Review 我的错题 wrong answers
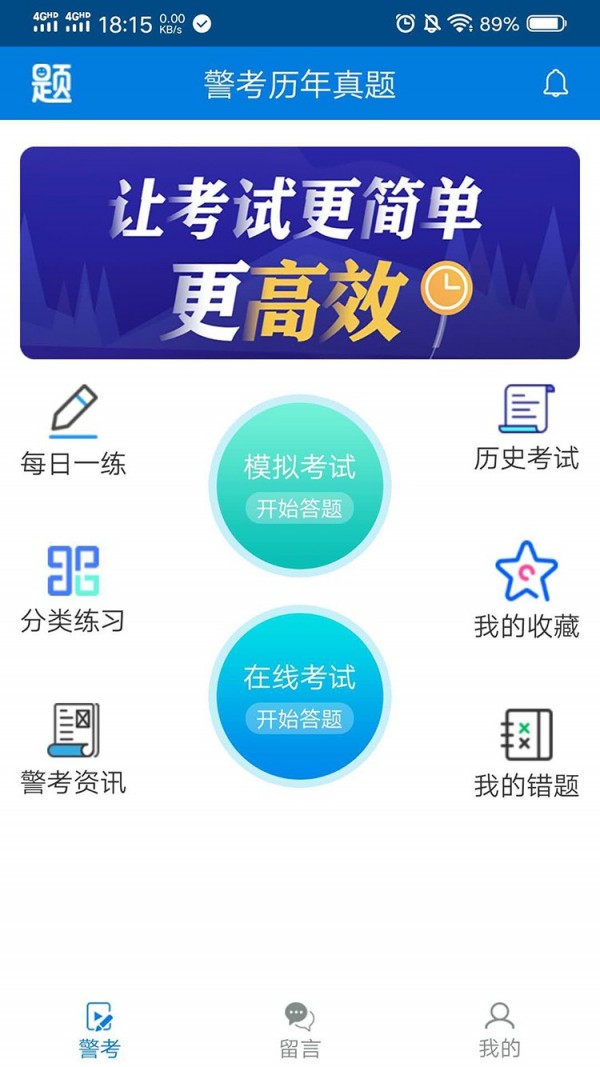Viewport: 600px width, 1067px height. (x=526, y=752)
